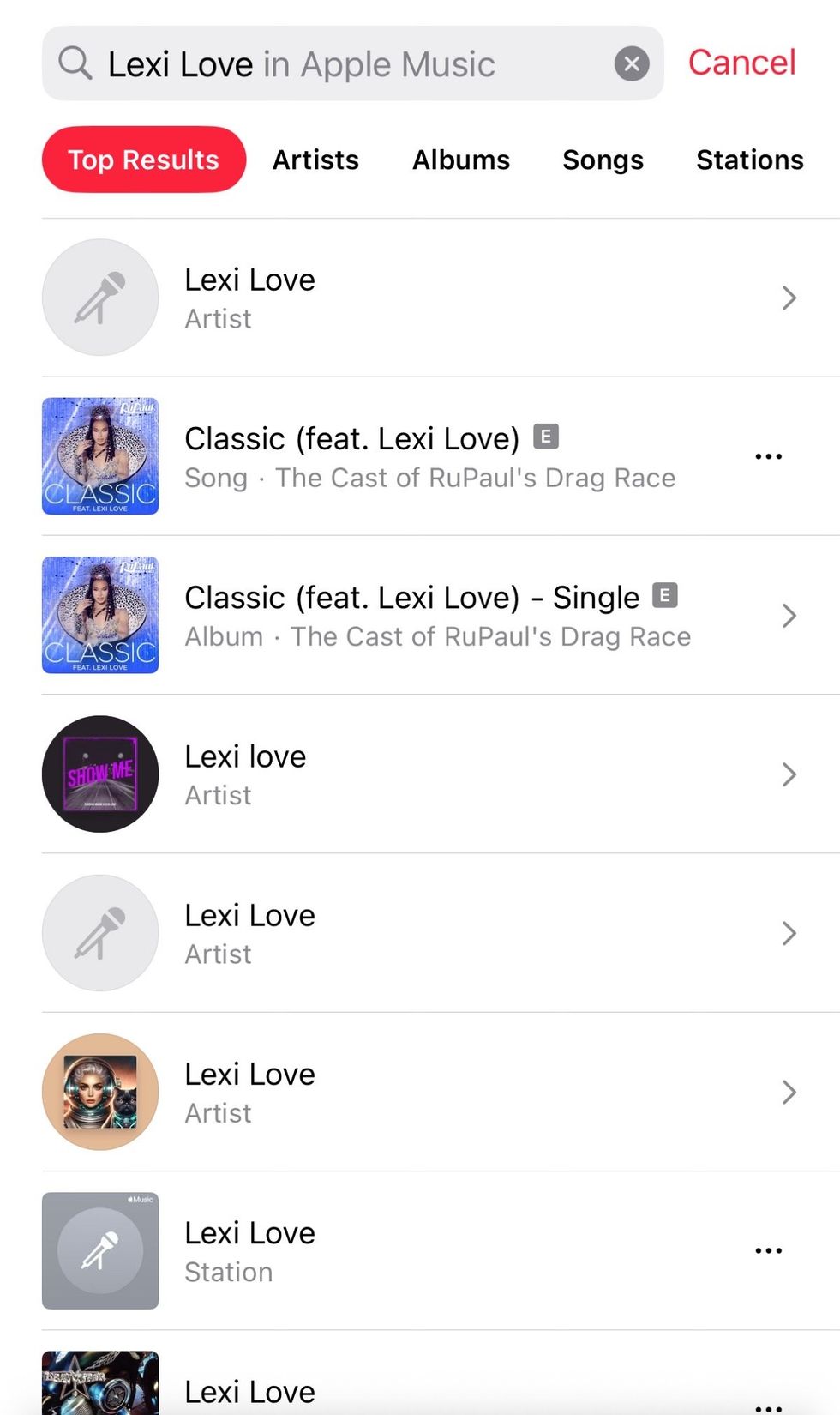Screen dimensions: 840x1415
Task: Select the Top Results filter
Action: tap(143, 160)
